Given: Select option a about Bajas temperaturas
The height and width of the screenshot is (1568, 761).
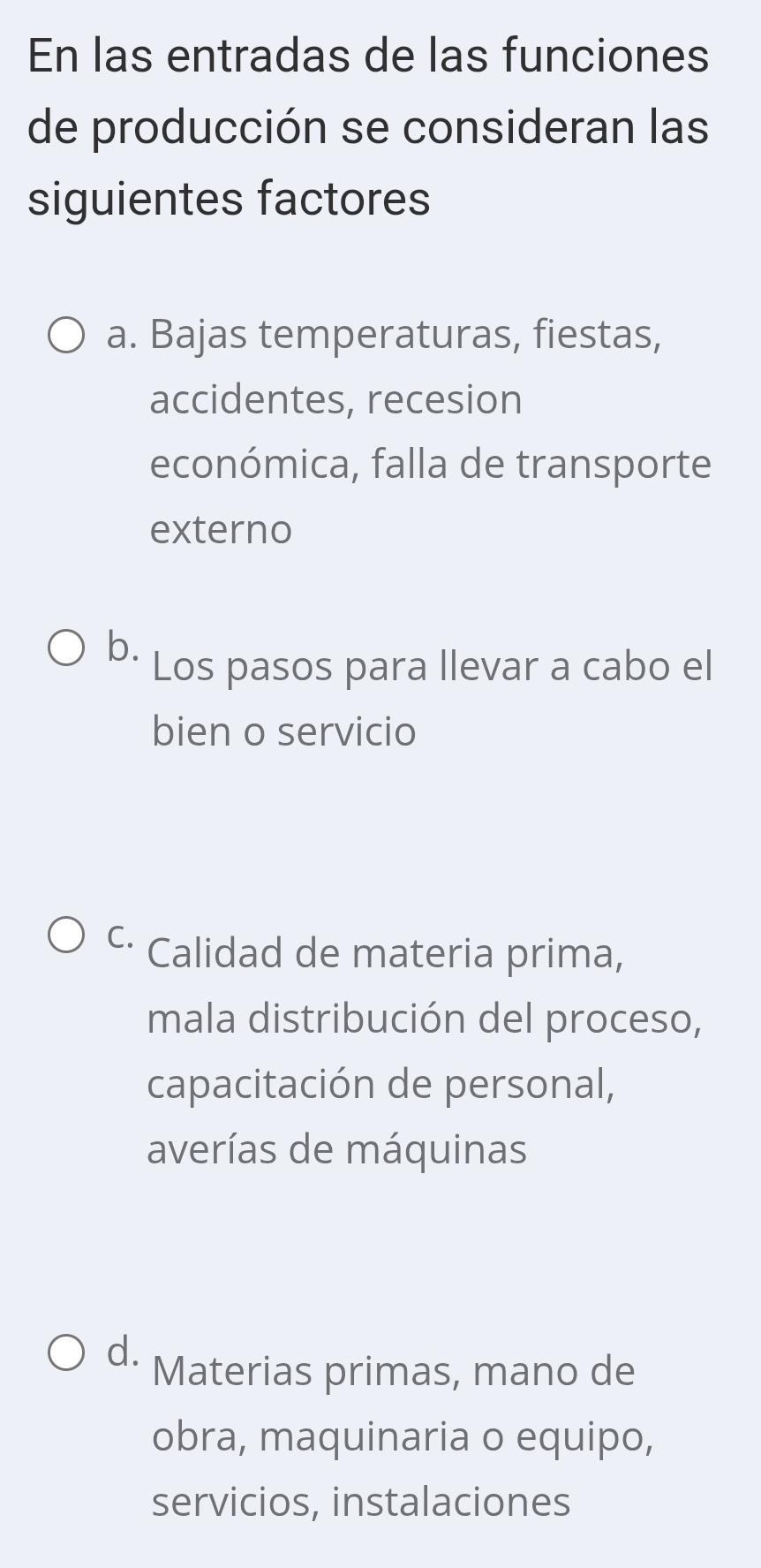Looking at the screenshot, I should 67,337.
